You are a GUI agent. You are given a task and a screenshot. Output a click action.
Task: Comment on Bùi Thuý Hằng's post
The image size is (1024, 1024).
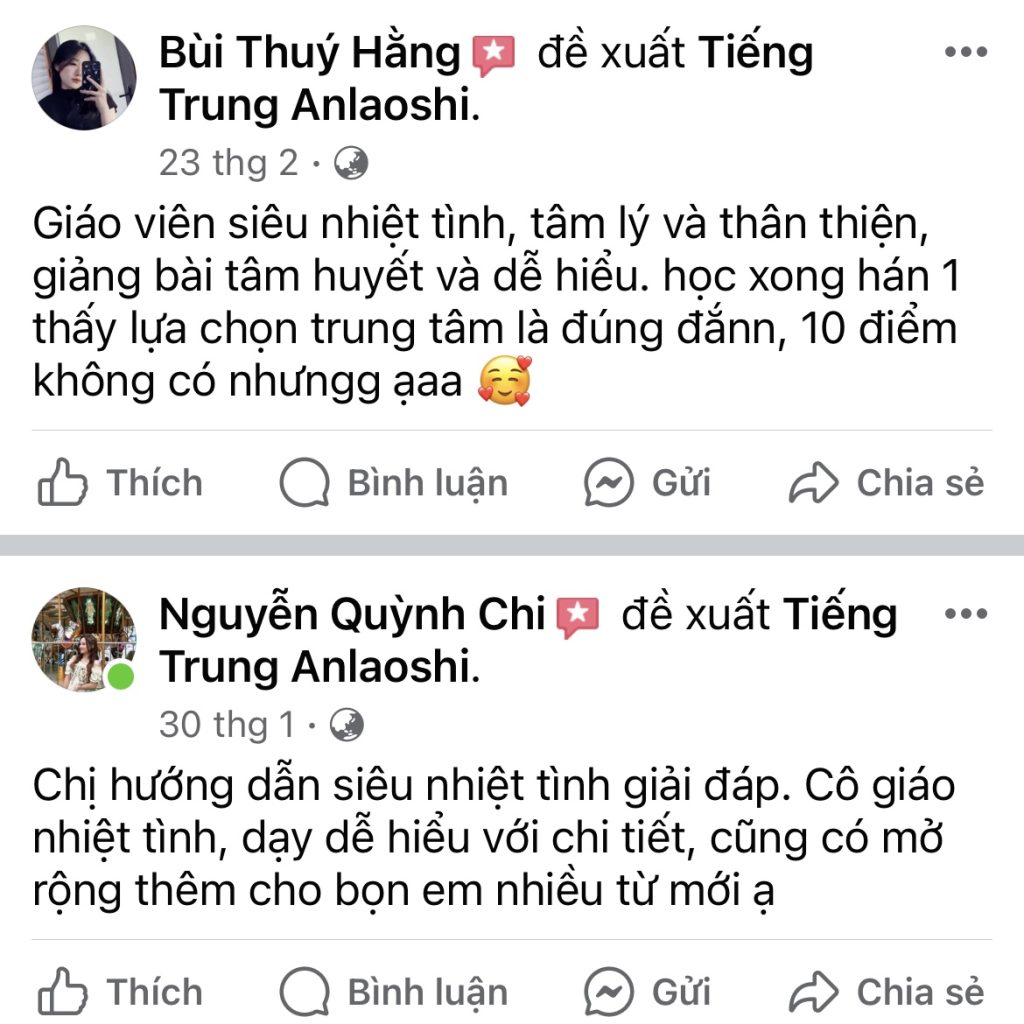(x=394, y=484)
